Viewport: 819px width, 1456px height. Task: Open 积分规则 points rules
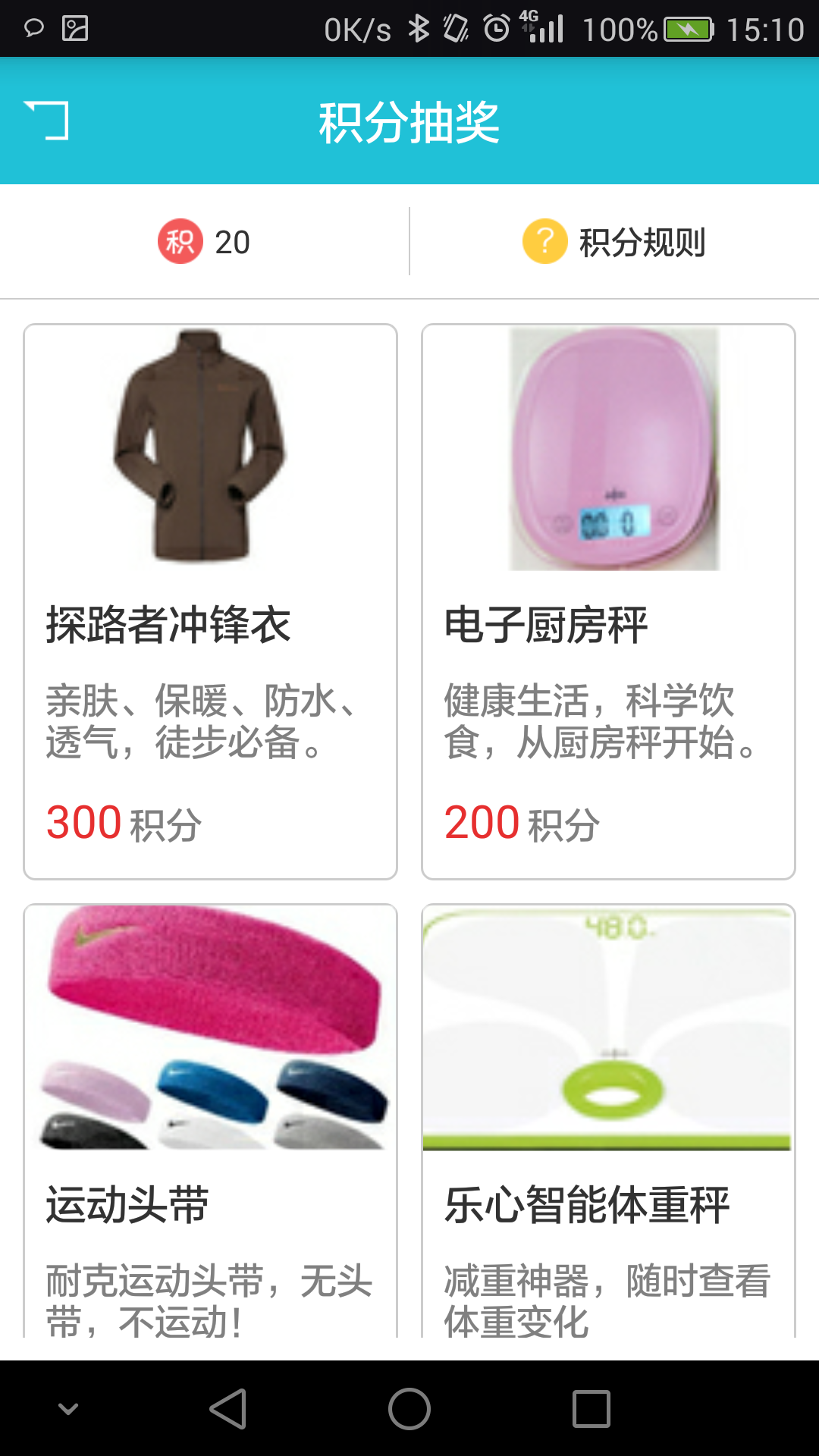[x=614, y=242]
